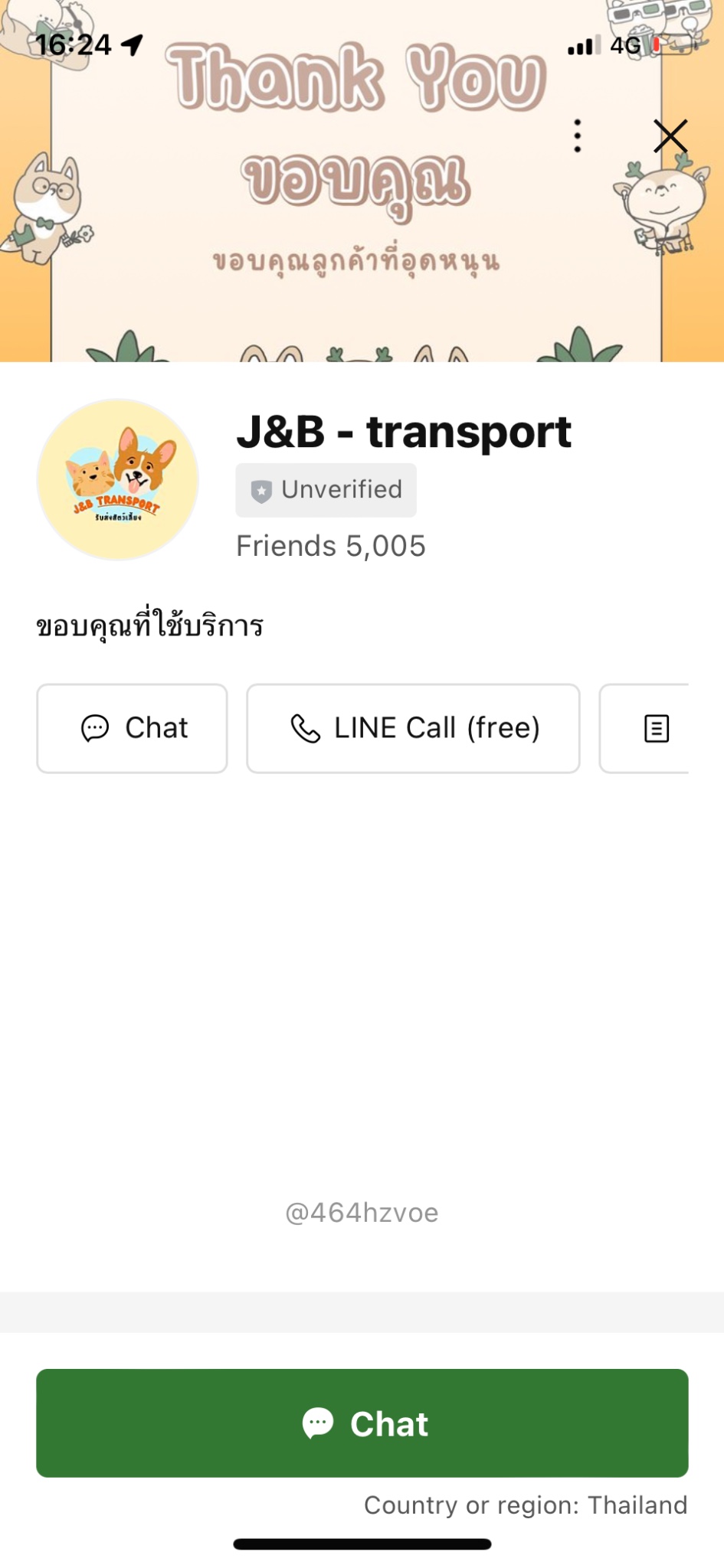Tap the green Chat button
724x1568 pixels.
[x=362, y=1423]
